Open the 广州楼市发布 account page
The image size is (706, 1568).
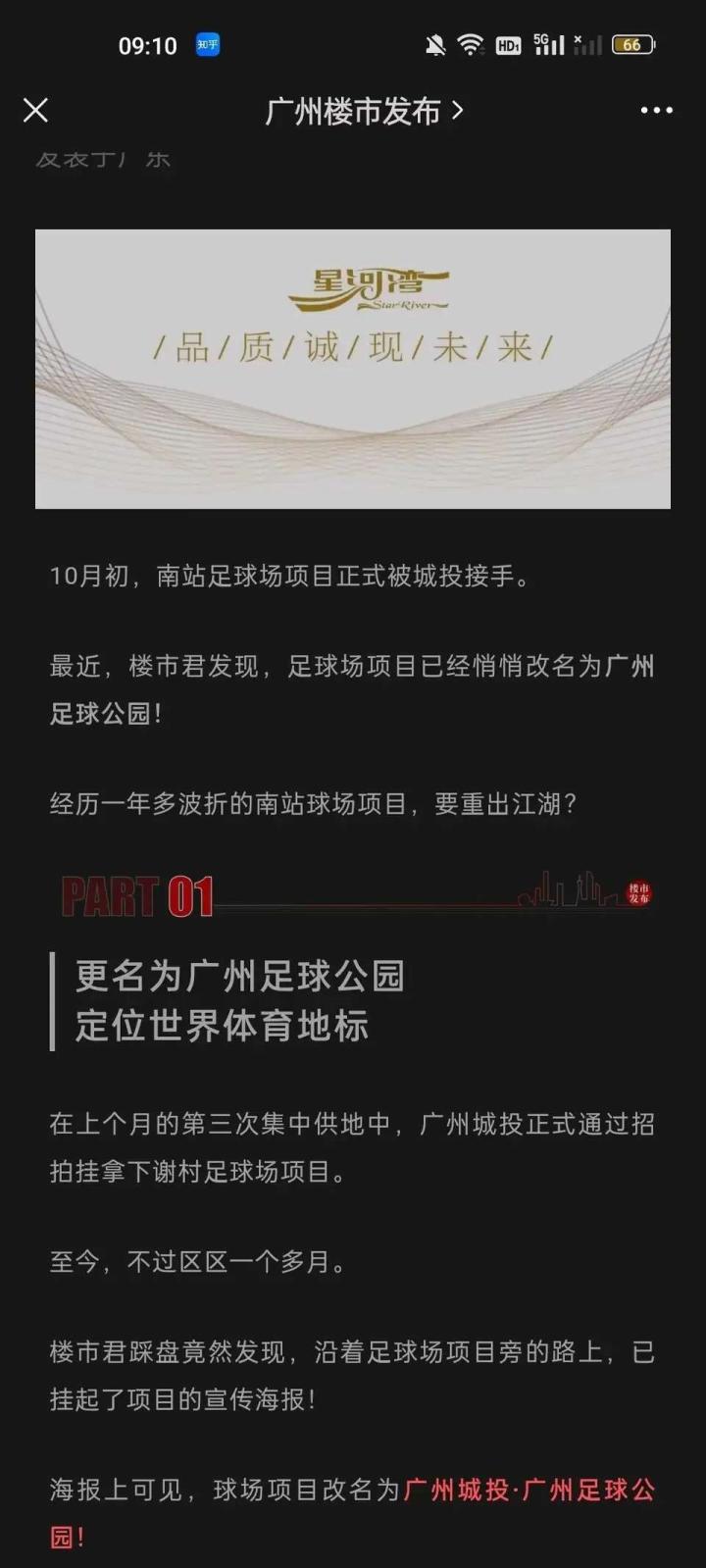363,112
